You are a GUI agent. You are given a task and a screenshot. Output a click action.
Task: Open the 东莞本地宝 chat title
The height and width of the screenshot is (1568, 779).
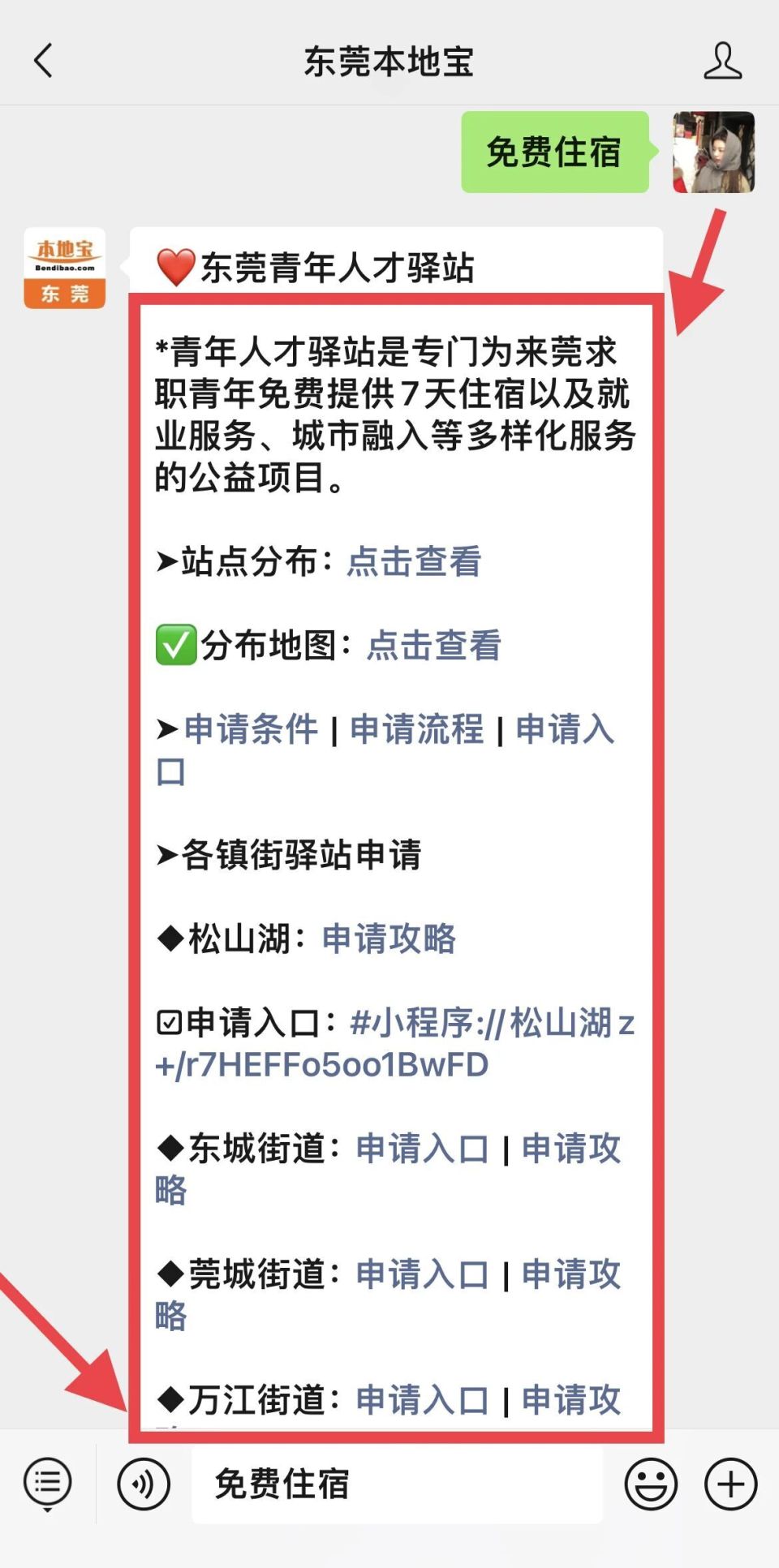pyautogui.click(x=389, y=61)
